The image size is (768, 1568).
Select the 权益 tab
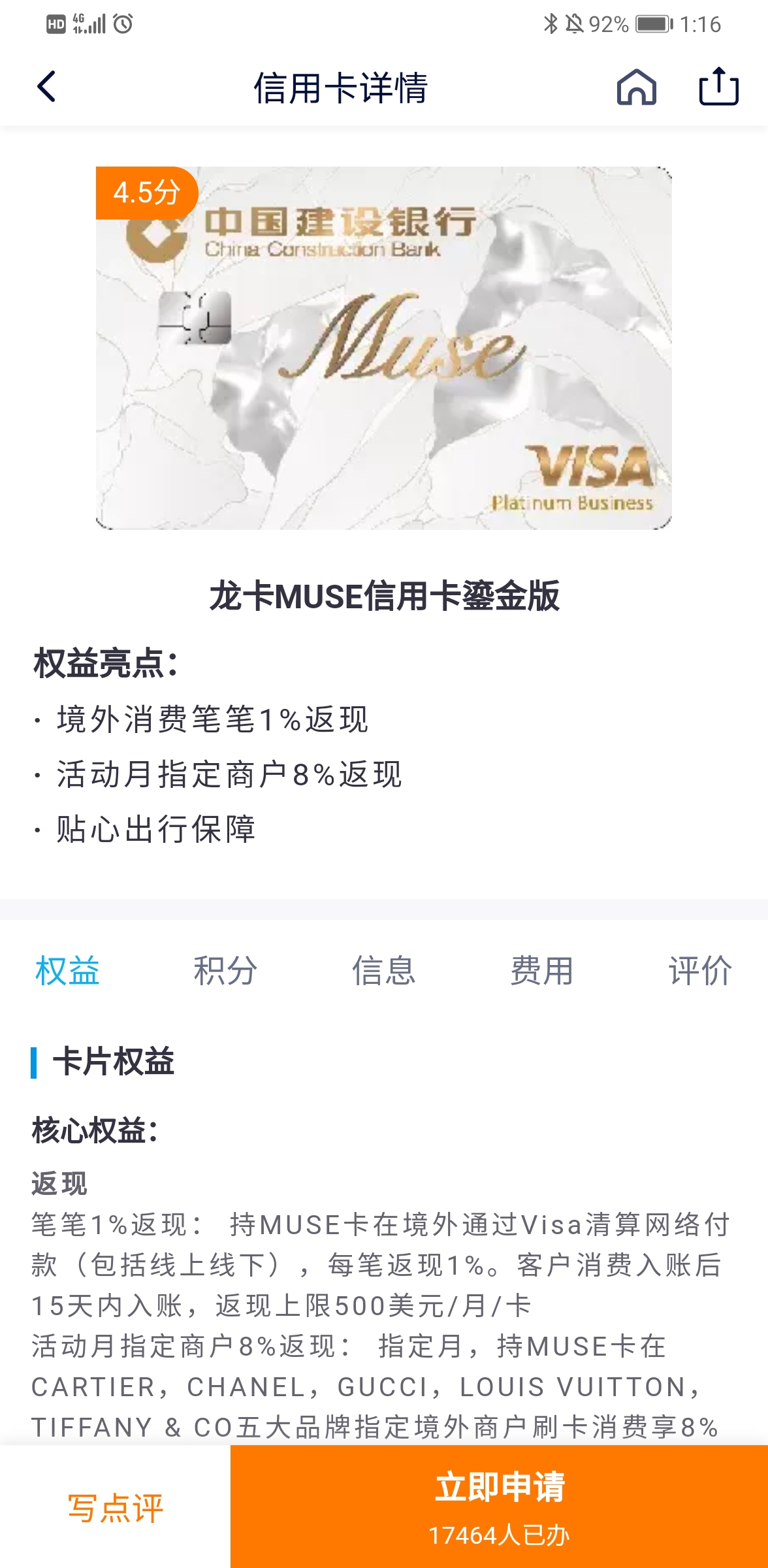pyautogui.click(x=67, y=970)
